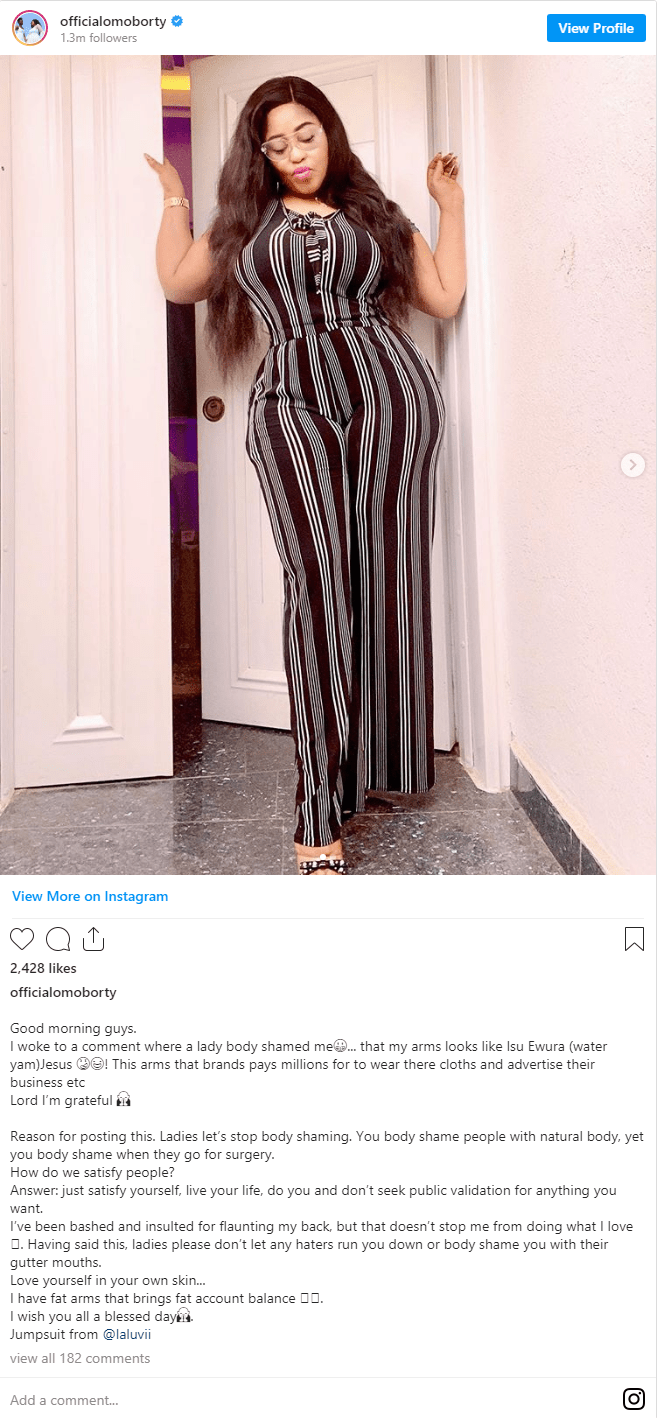Bookmark this post
Image resolution: width=659 pixels, height=1418 pixels.
[634, 939]
